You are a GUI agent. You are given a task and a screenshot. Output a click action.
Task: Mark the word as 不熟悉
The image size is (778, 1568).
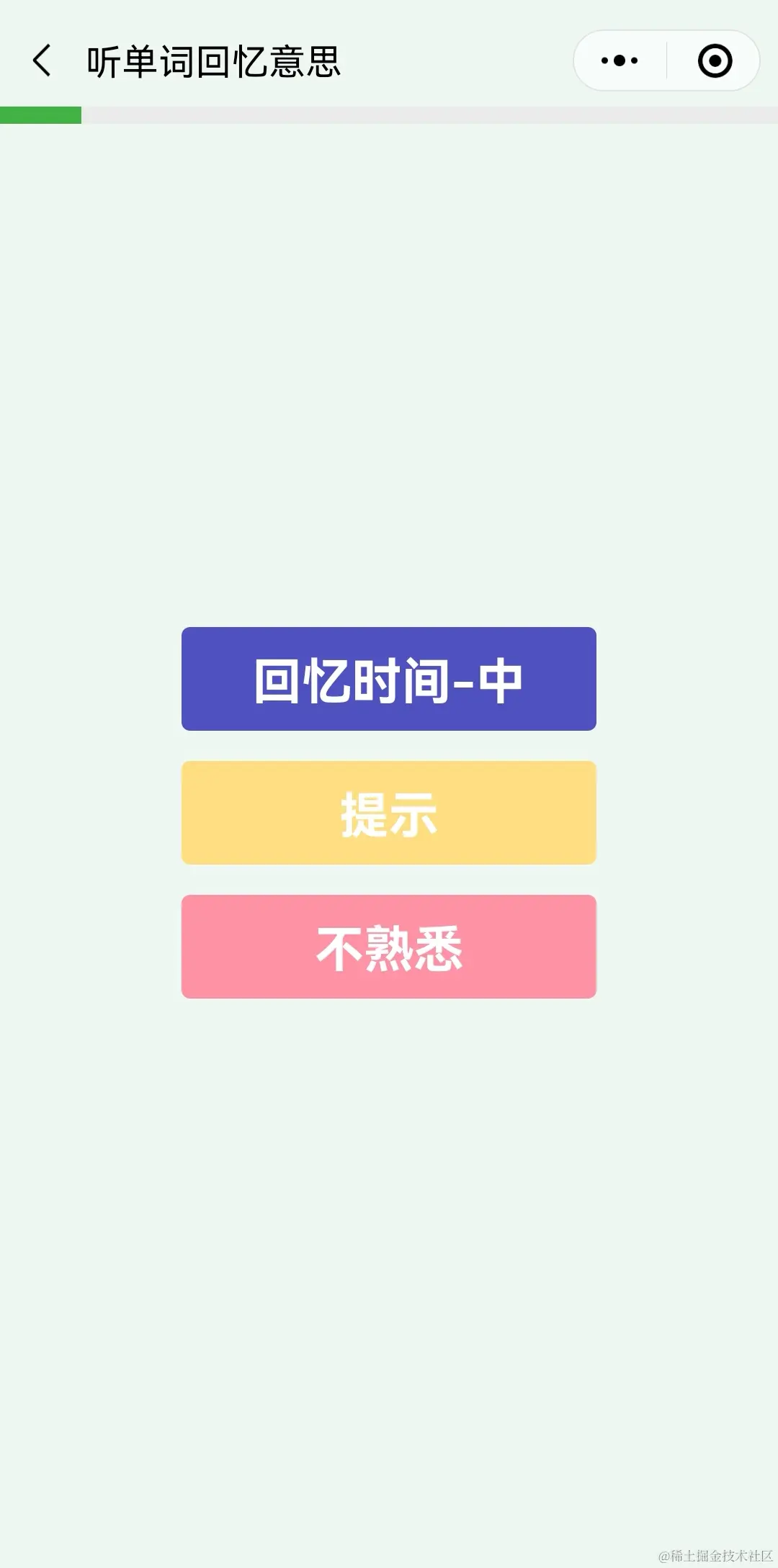389,947
